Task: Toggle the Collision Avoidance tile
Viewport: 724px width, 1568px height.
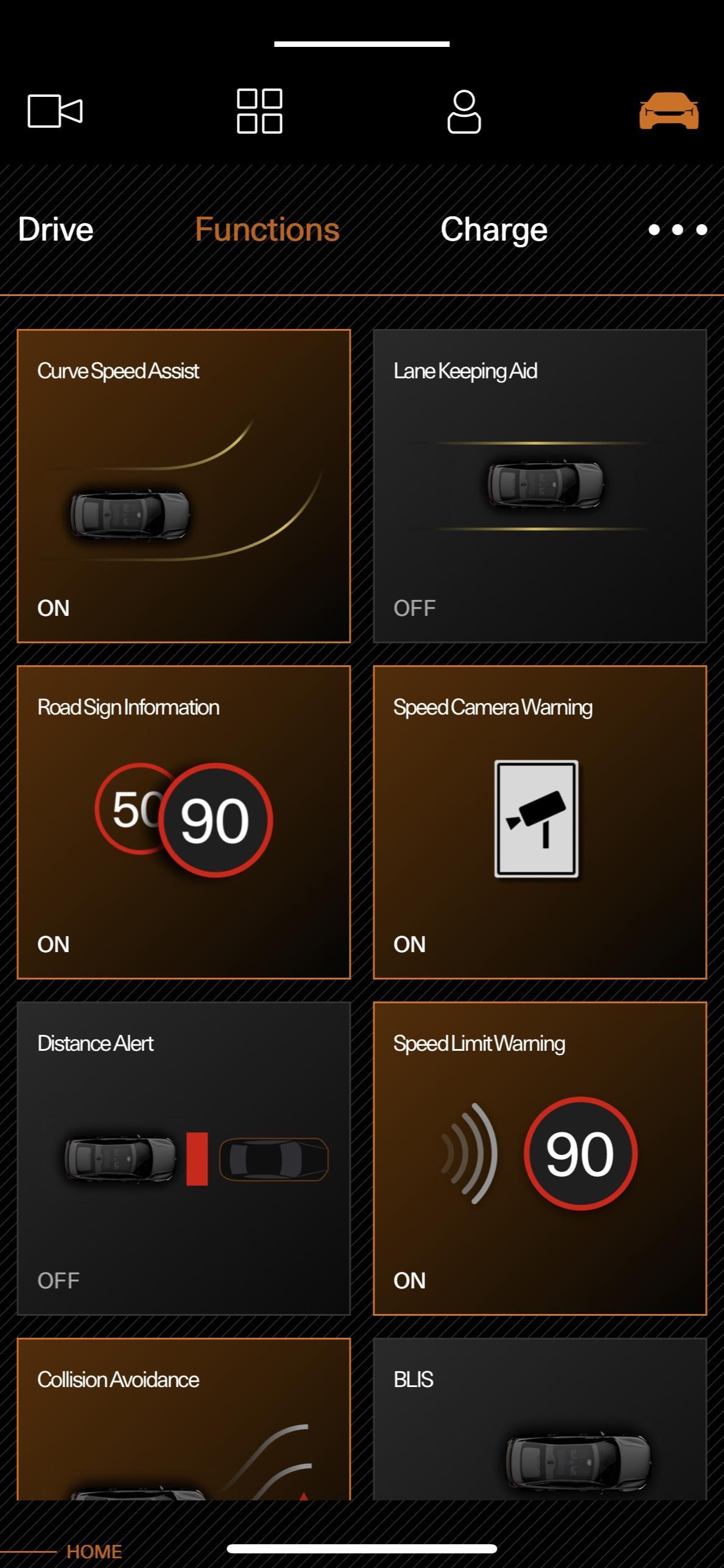Action: tap(183, 1419)
